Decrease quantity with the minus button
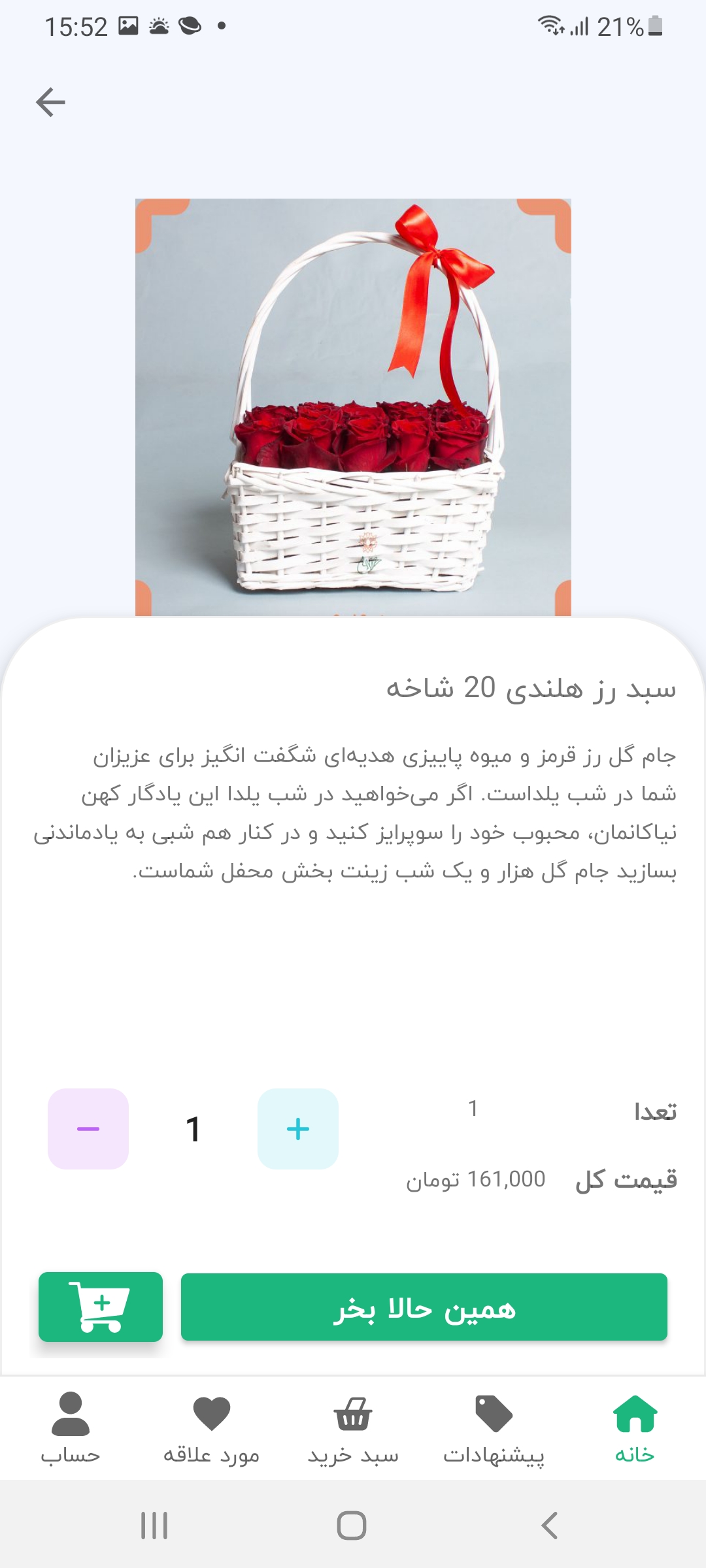 pos(88,1129)
